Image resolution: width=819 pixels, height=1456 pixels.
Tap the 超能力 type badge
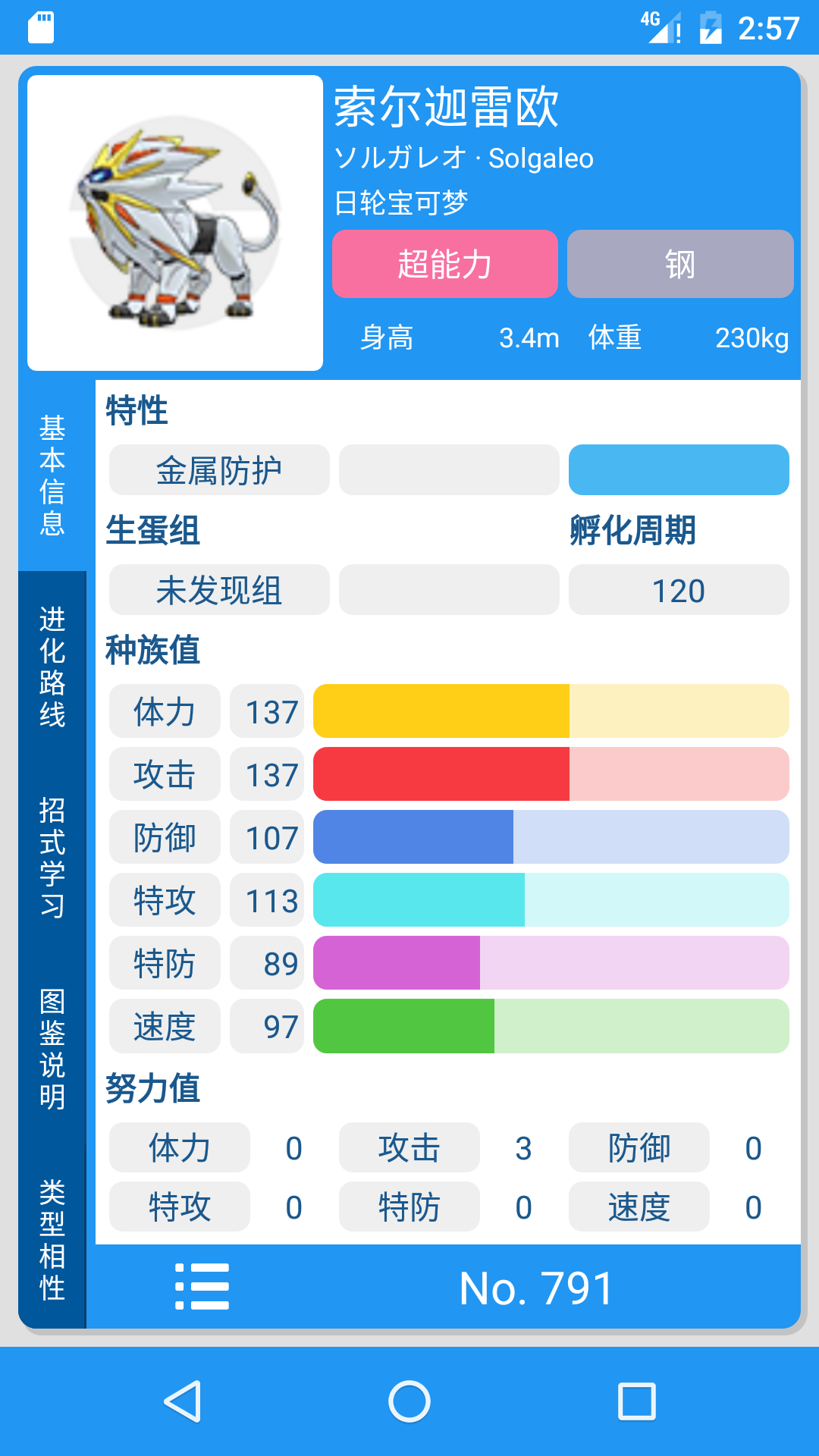pyautogui.click(x=444, y=264)
